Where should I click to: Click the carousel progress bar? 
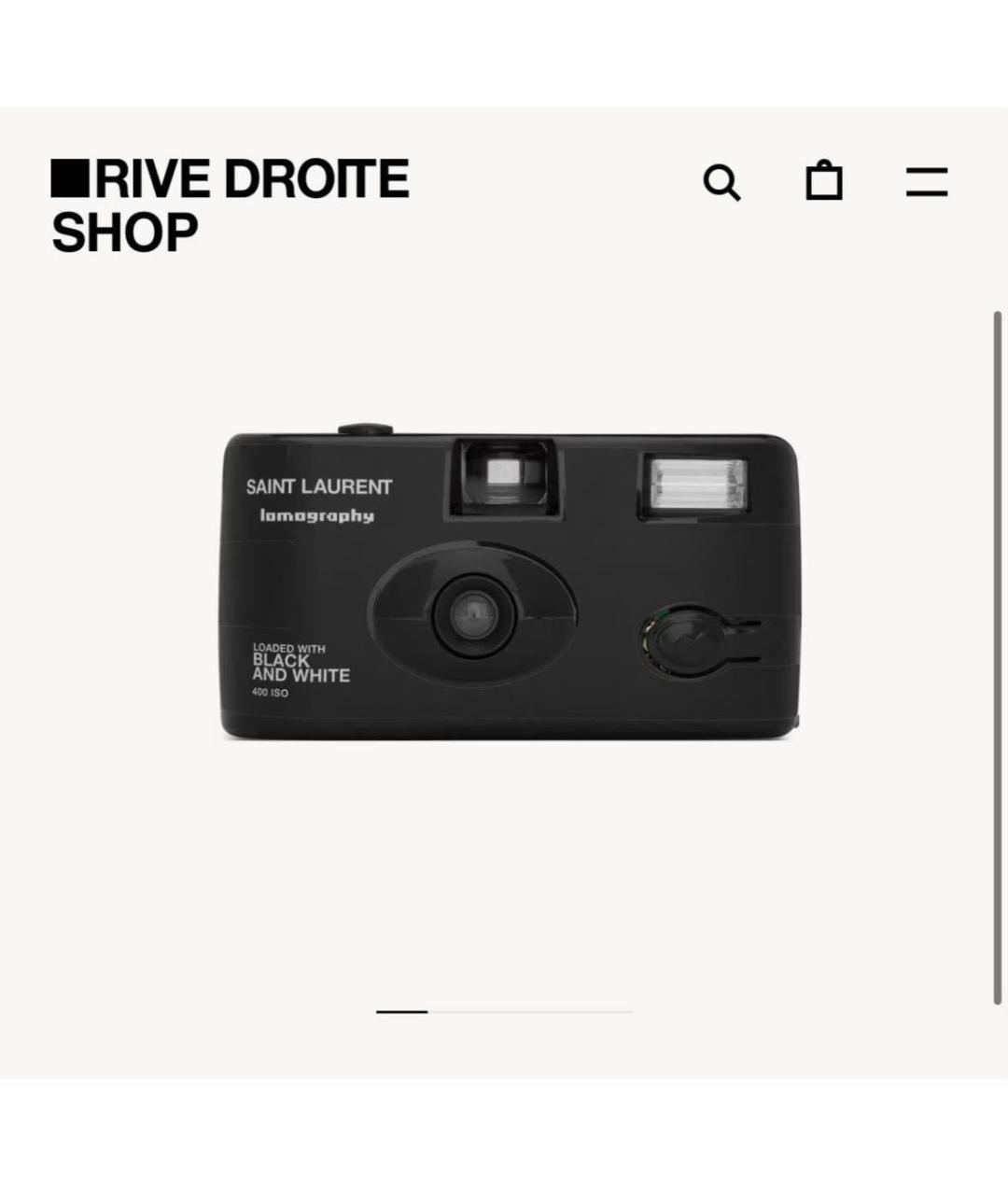(504, 1011)
